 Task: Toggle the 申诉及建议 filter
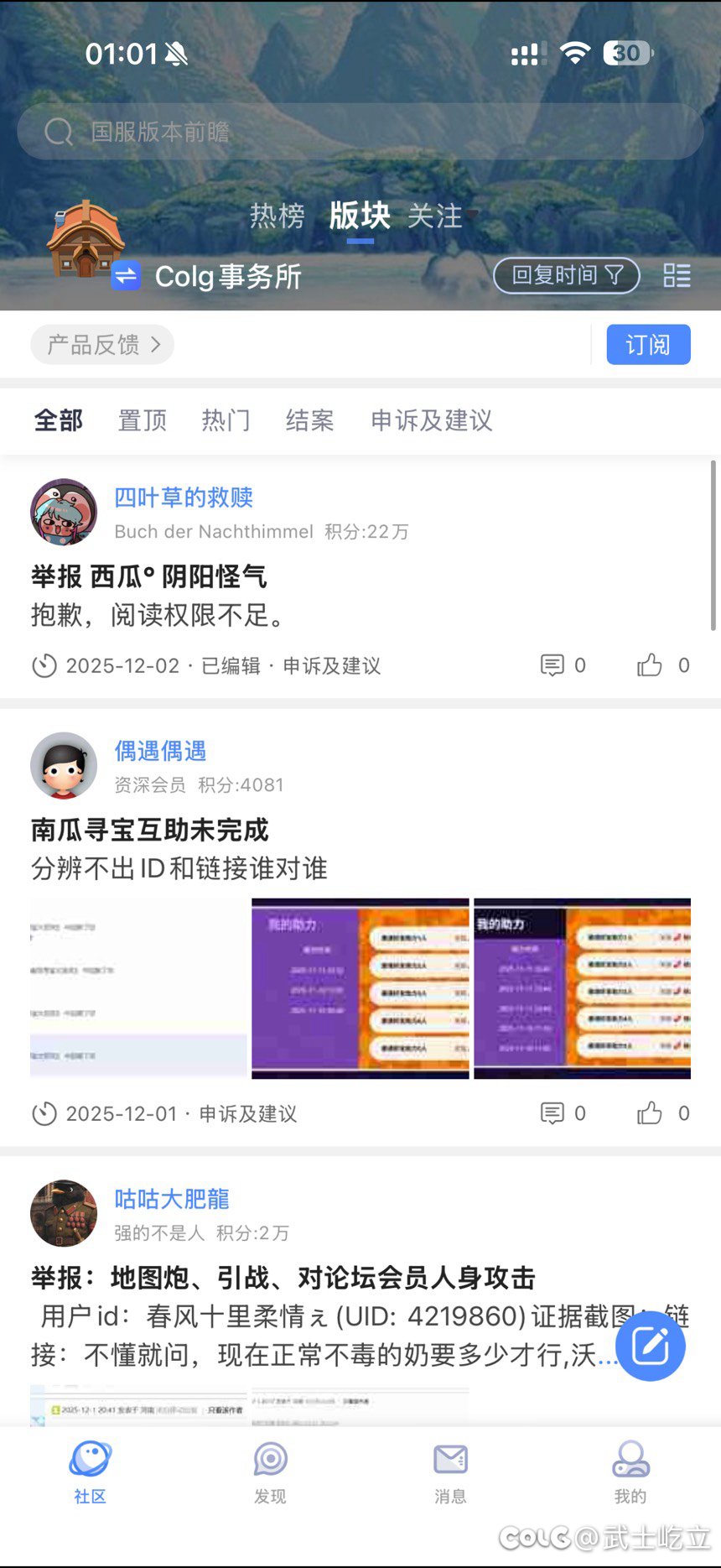(430, 421)
